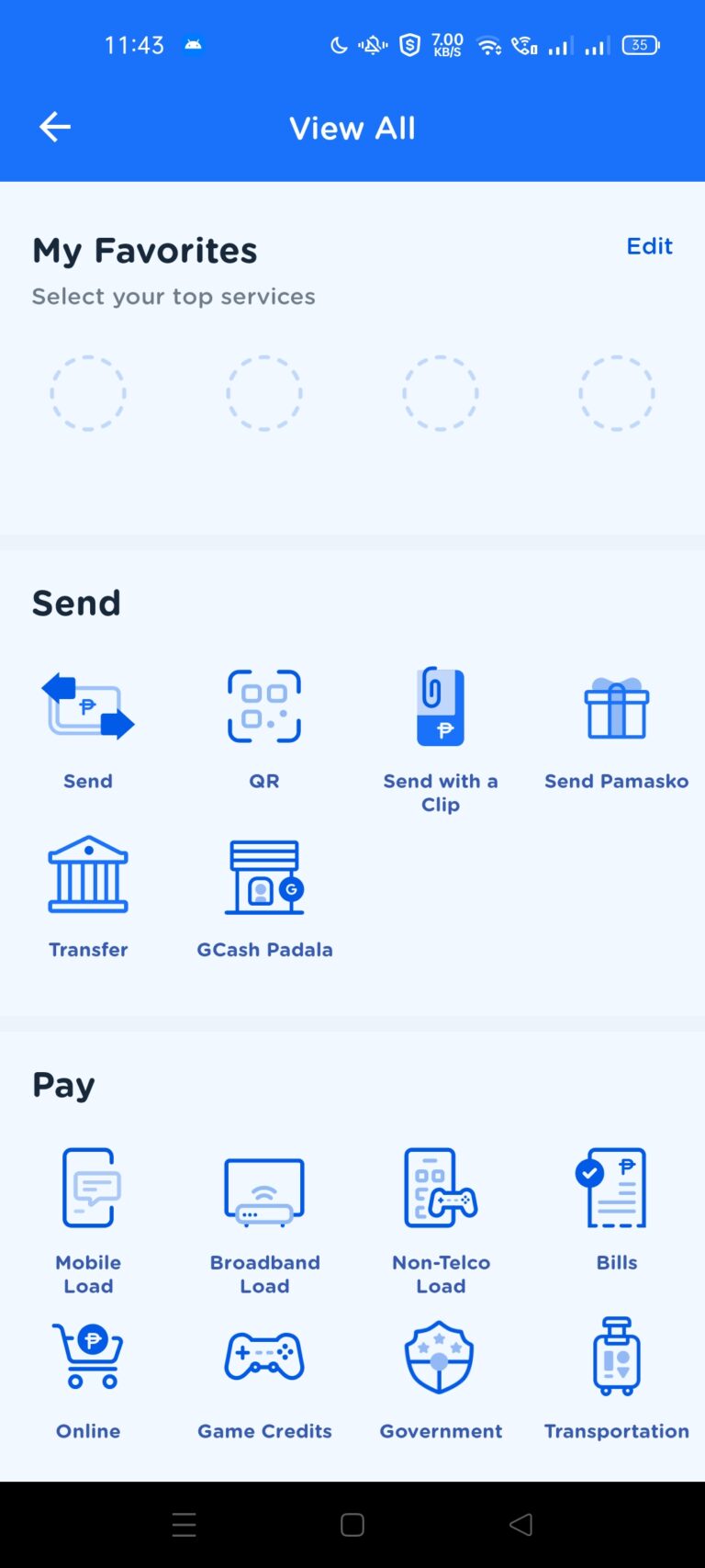The height and width of the screenshot is (1568, 705).
Task: Go back using the arrow in header
Action: point(53,127)
